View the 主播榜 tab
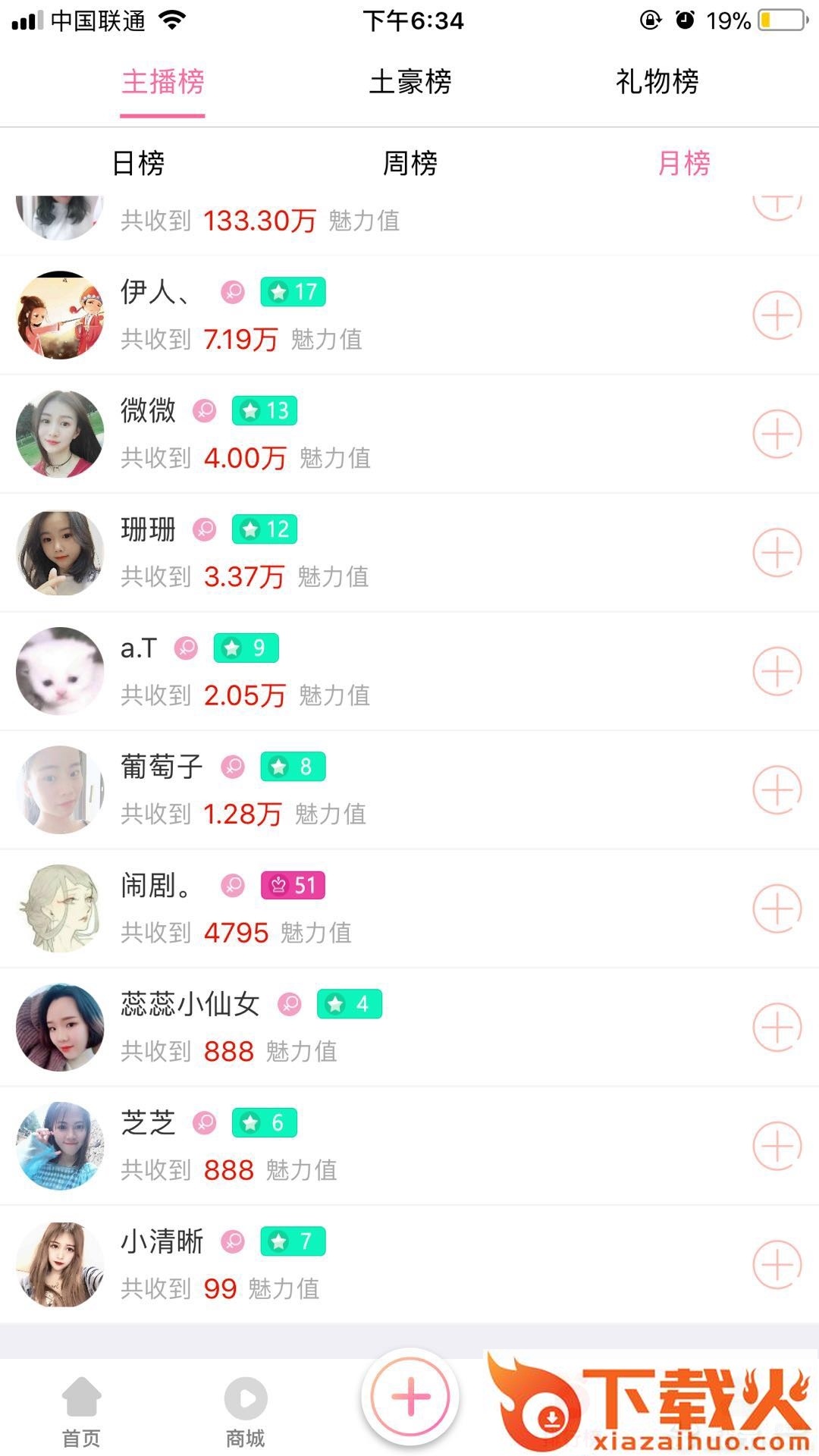Image resolution: width=819 pixels, height=1456 pixels. [163, 82]
